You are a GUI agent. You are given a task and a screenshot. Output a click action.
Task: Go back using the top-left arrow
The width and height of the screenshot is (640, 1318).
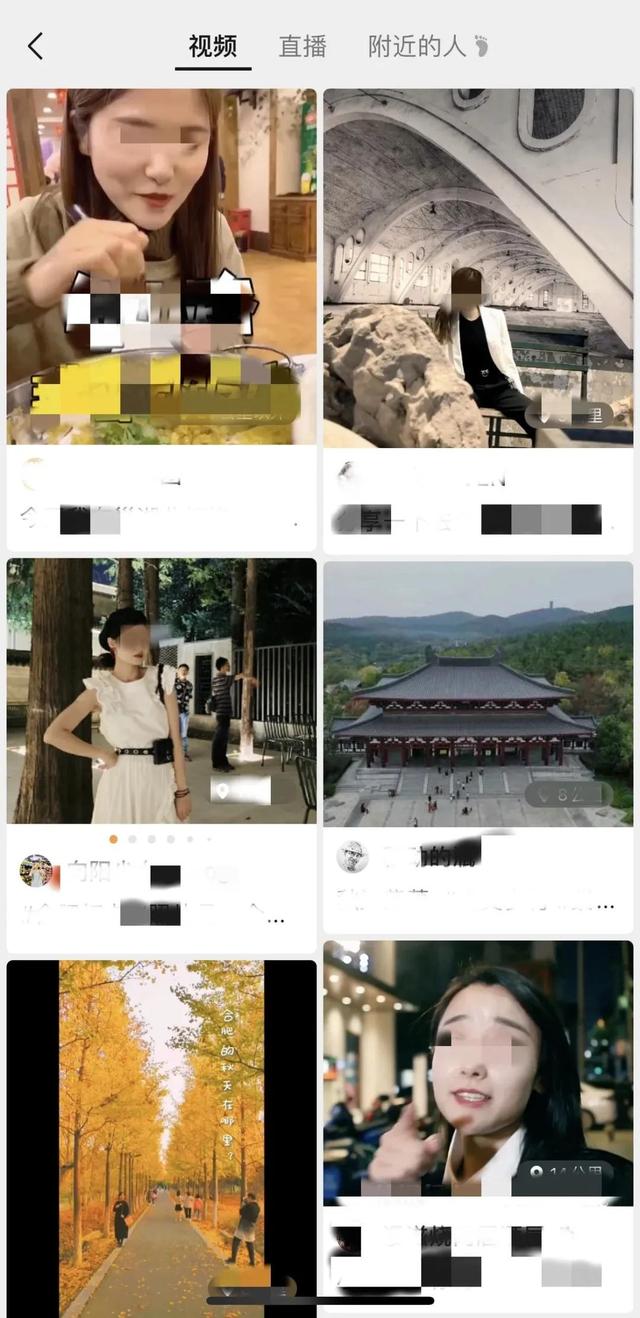[36, 46]
